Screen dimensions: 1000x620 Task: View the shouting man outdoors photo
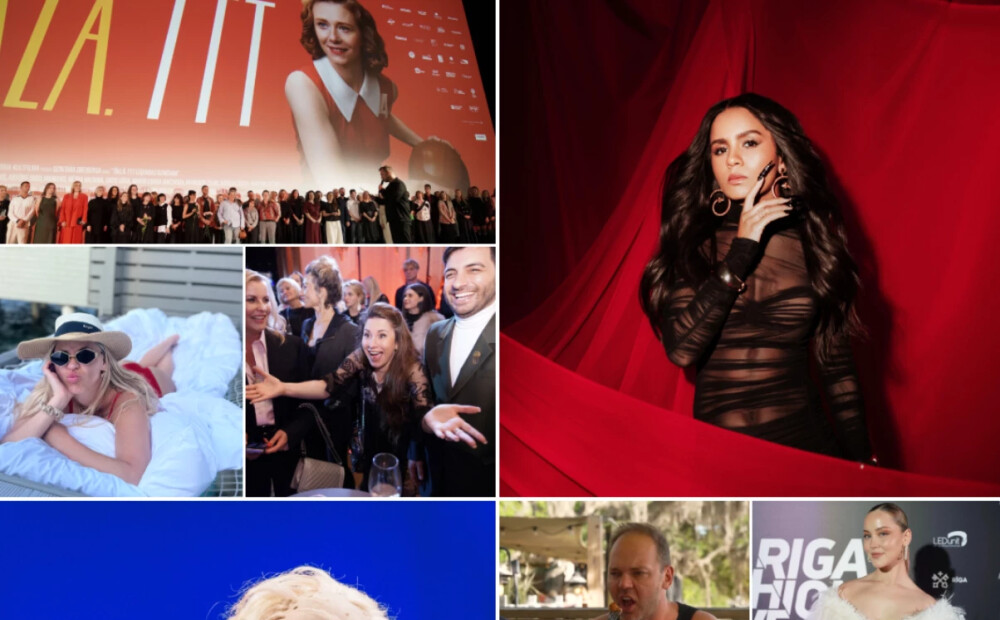624,561
